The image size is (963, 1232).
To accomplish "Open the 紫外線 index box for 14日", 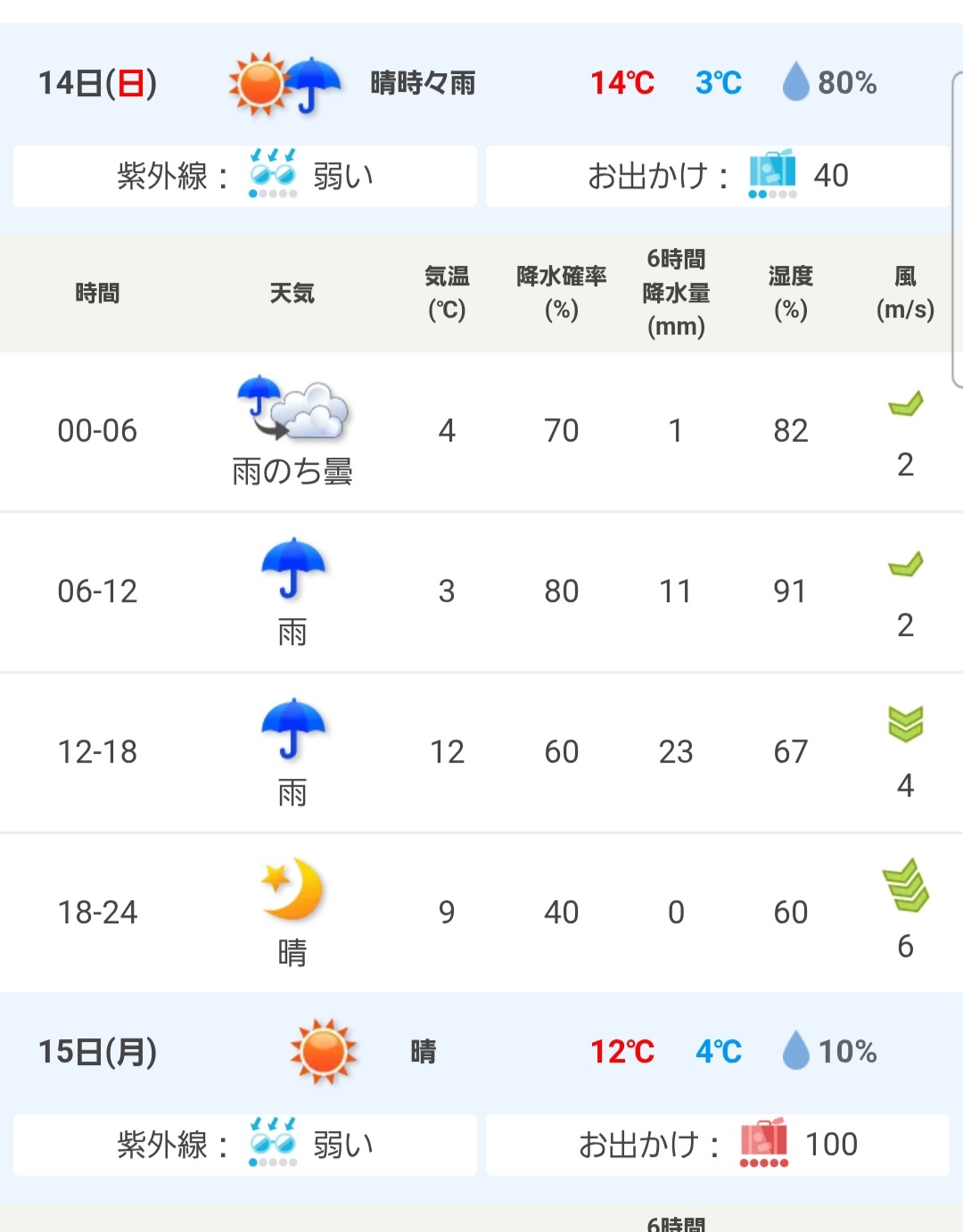I will coord(245,176).
